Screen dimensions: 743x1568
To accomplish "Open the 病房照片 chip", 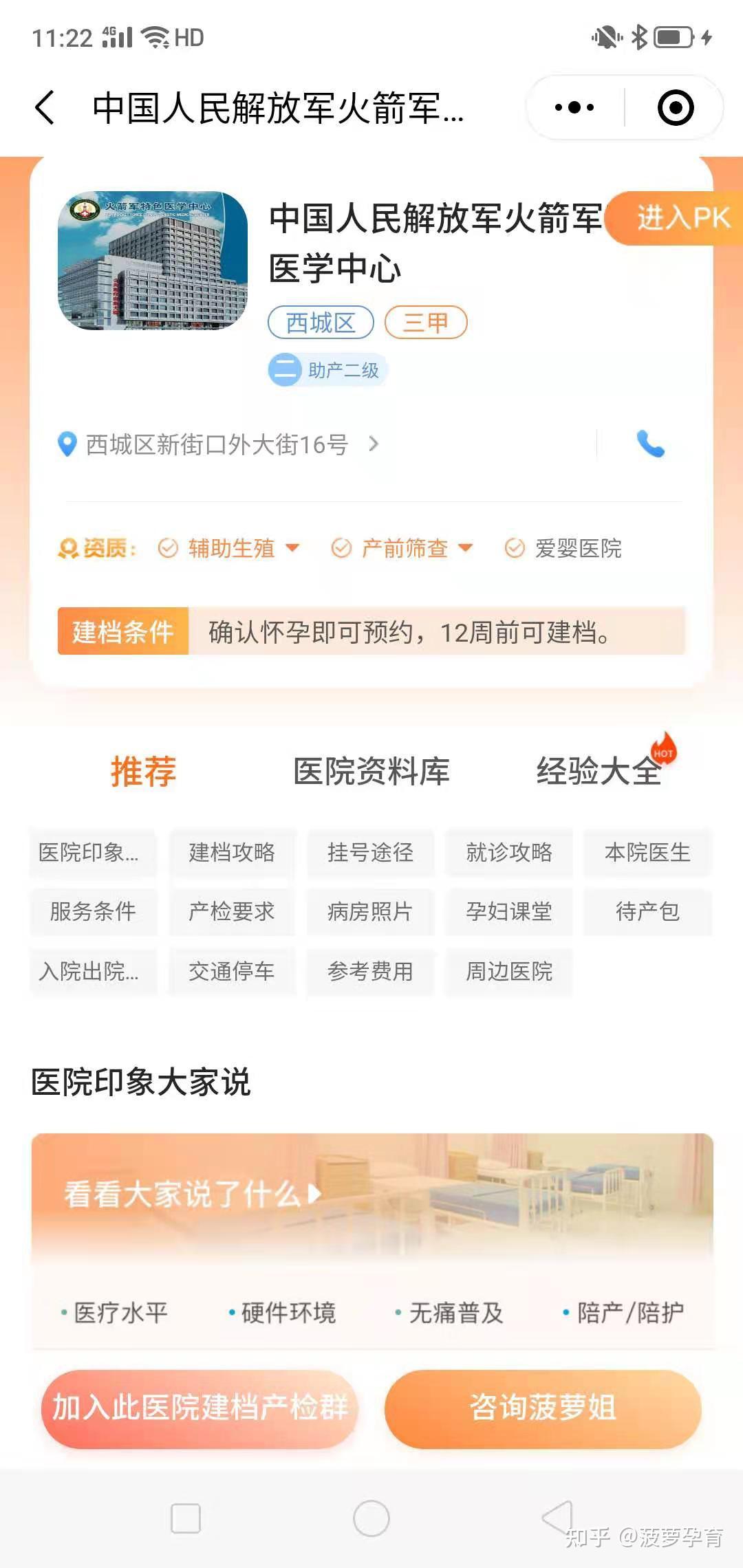I will (x=370, y=912).
